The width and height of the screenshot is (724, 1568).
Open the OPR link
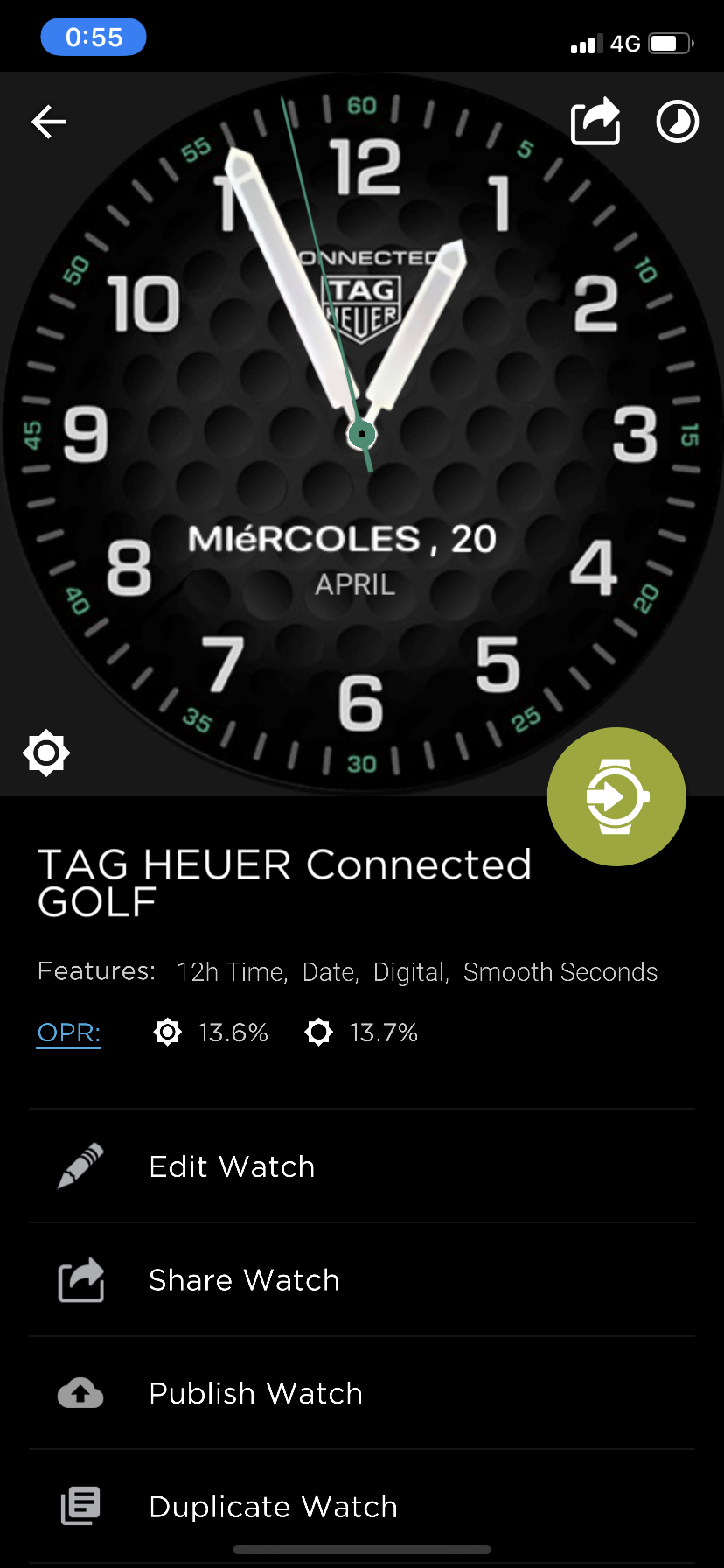tap(68, 1032)
